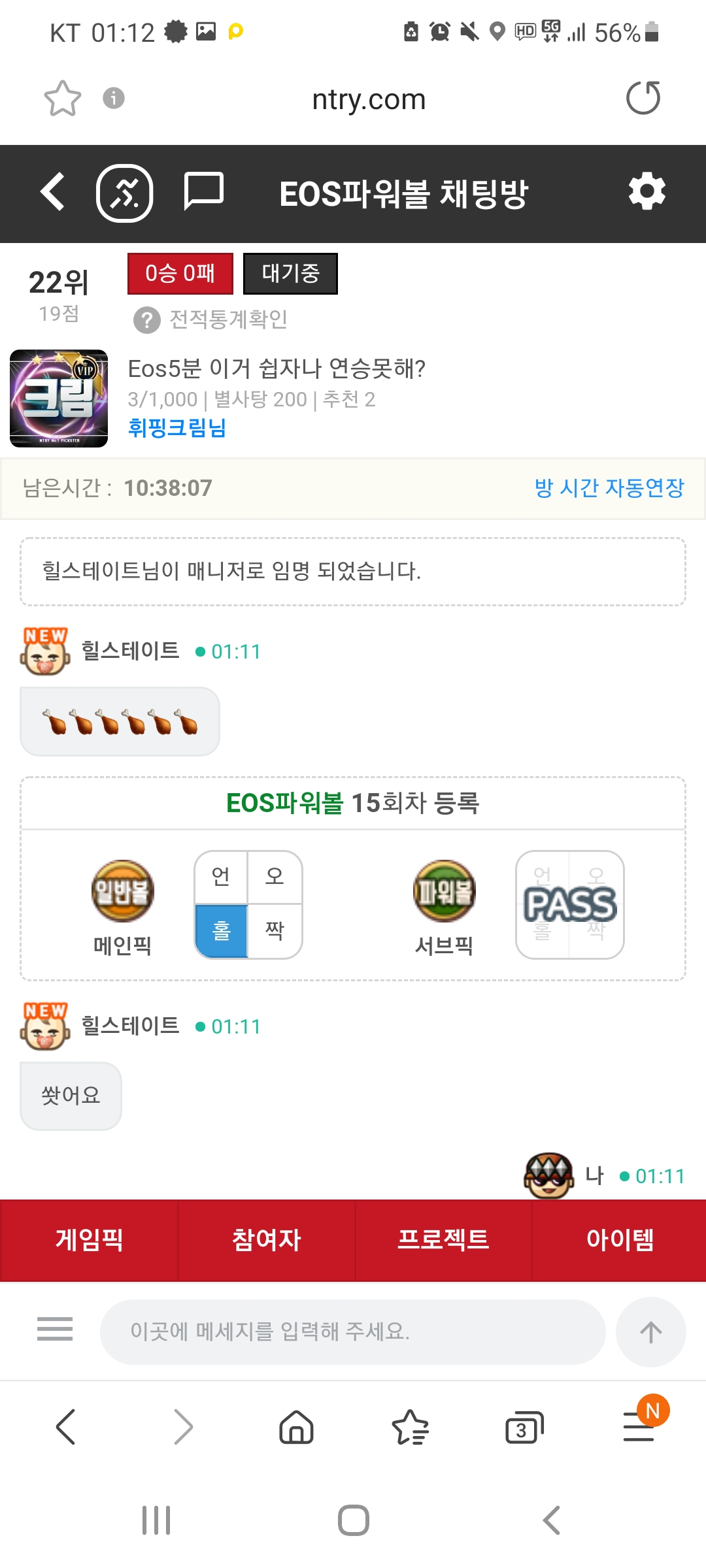Switch to the 아이템 tab

point(620,1239)
